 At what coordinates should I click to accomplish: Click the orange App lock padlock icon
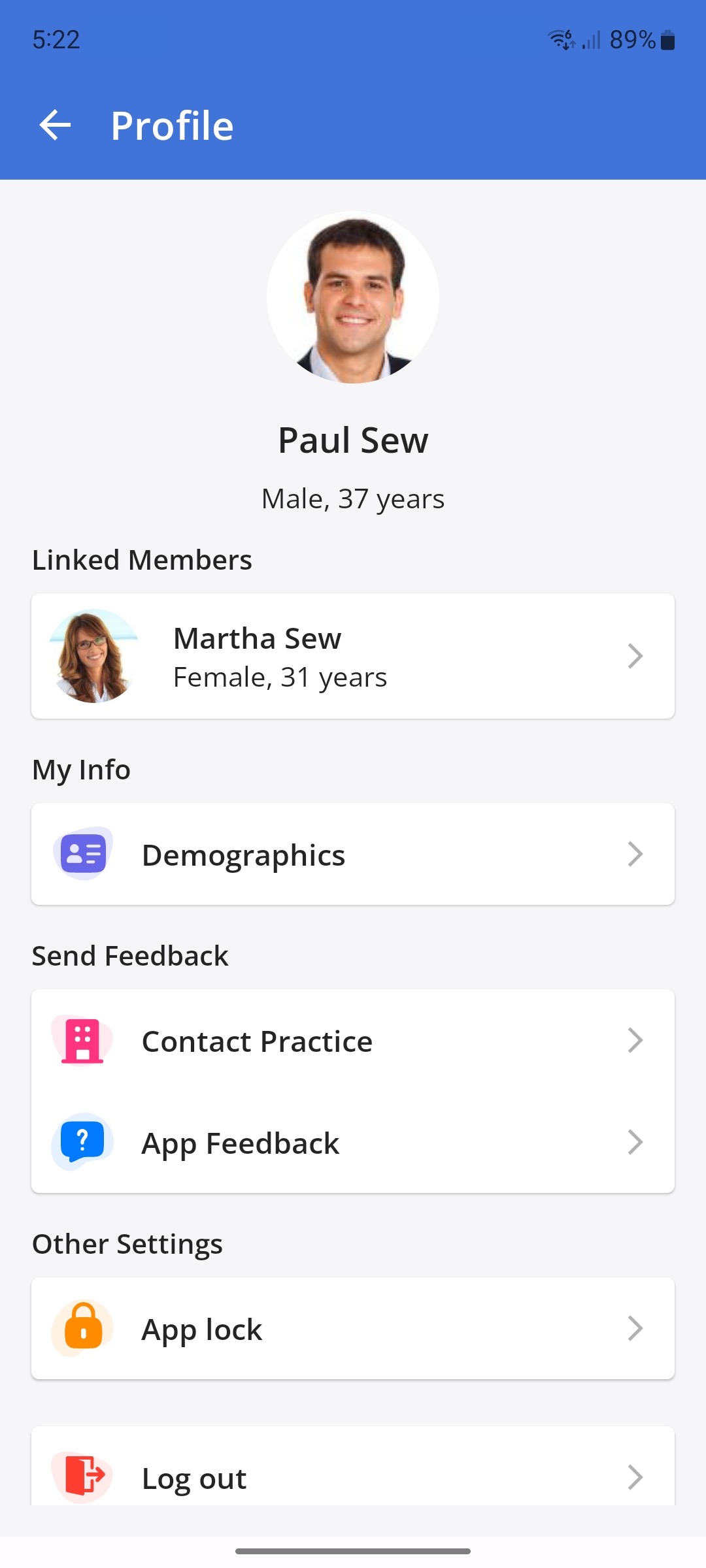(x=82, y=1328)
